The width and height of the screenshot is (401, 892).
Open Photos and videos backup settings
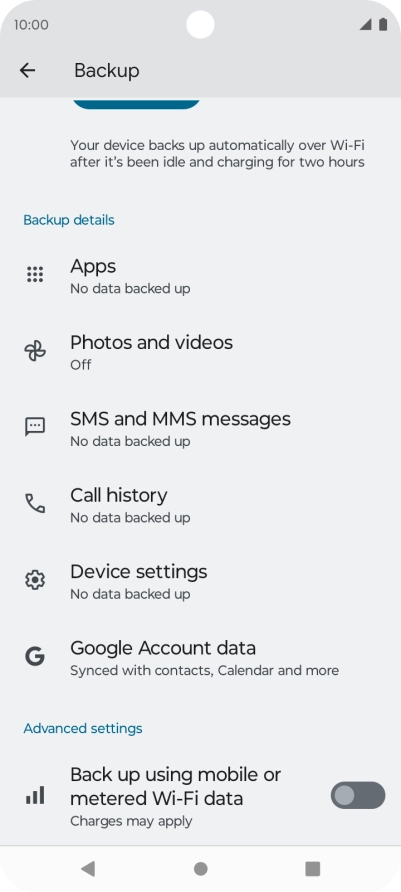click(x=200, y=352)
